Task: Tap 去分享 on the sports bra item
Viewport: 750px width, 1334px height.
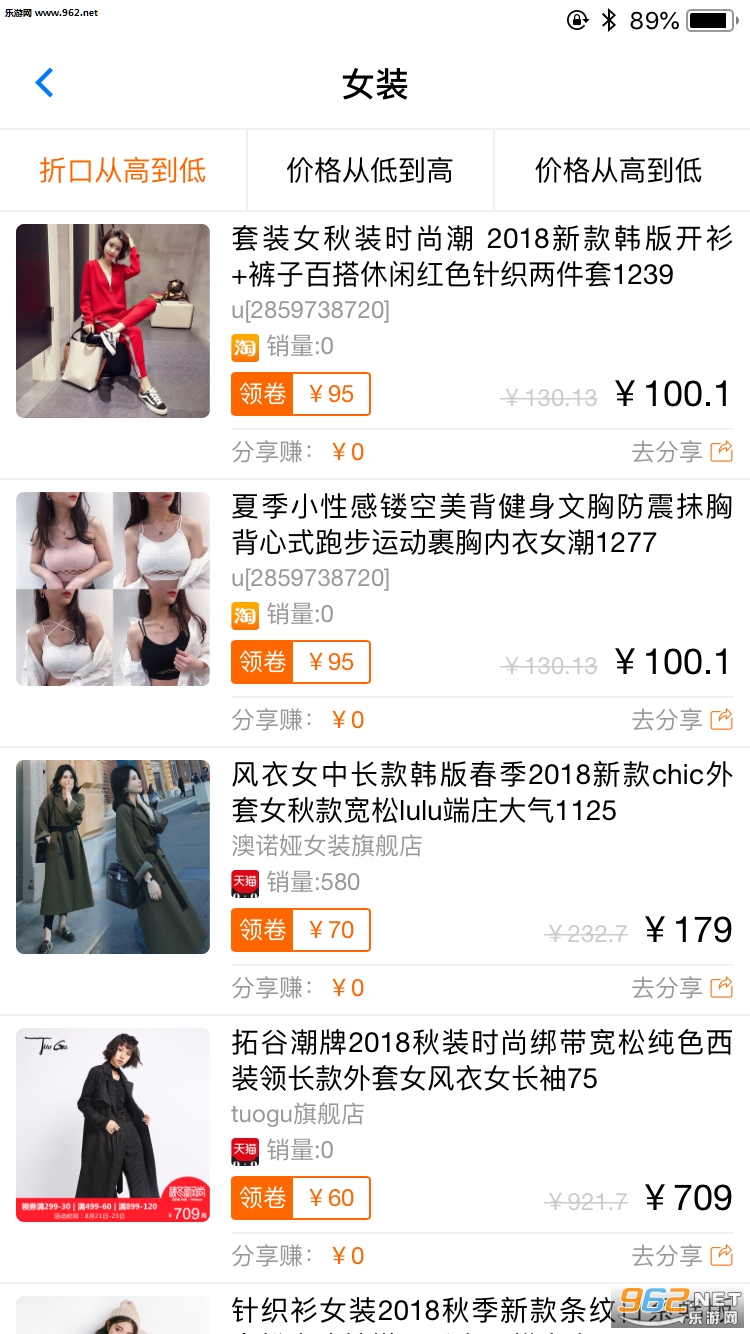Action: [x=682, y=720]
